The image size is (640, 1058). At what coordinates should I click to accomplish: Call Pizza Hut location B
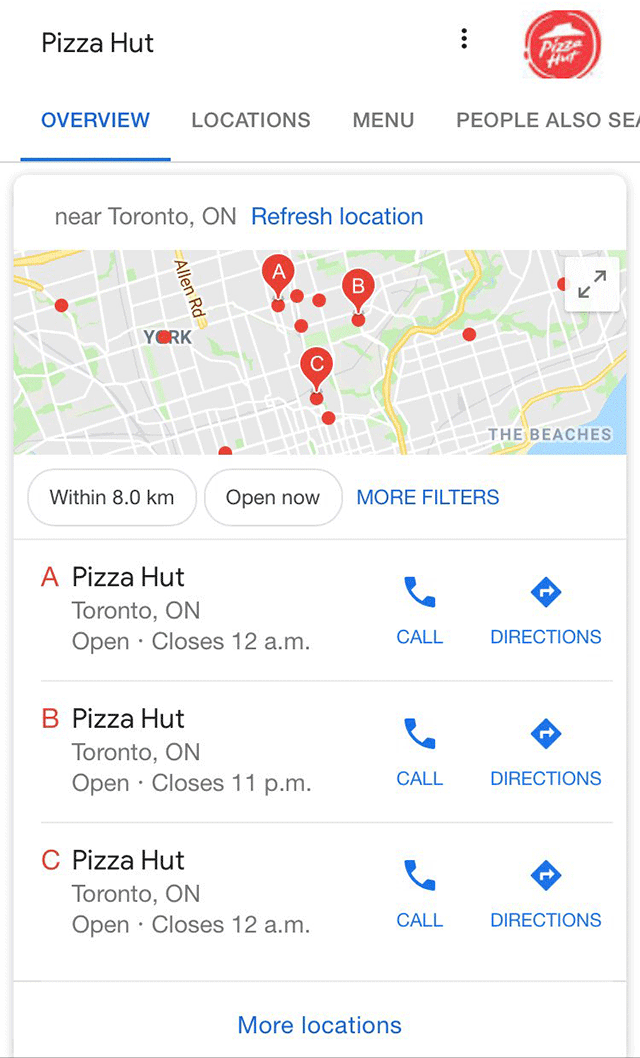(x=419, y=751)
